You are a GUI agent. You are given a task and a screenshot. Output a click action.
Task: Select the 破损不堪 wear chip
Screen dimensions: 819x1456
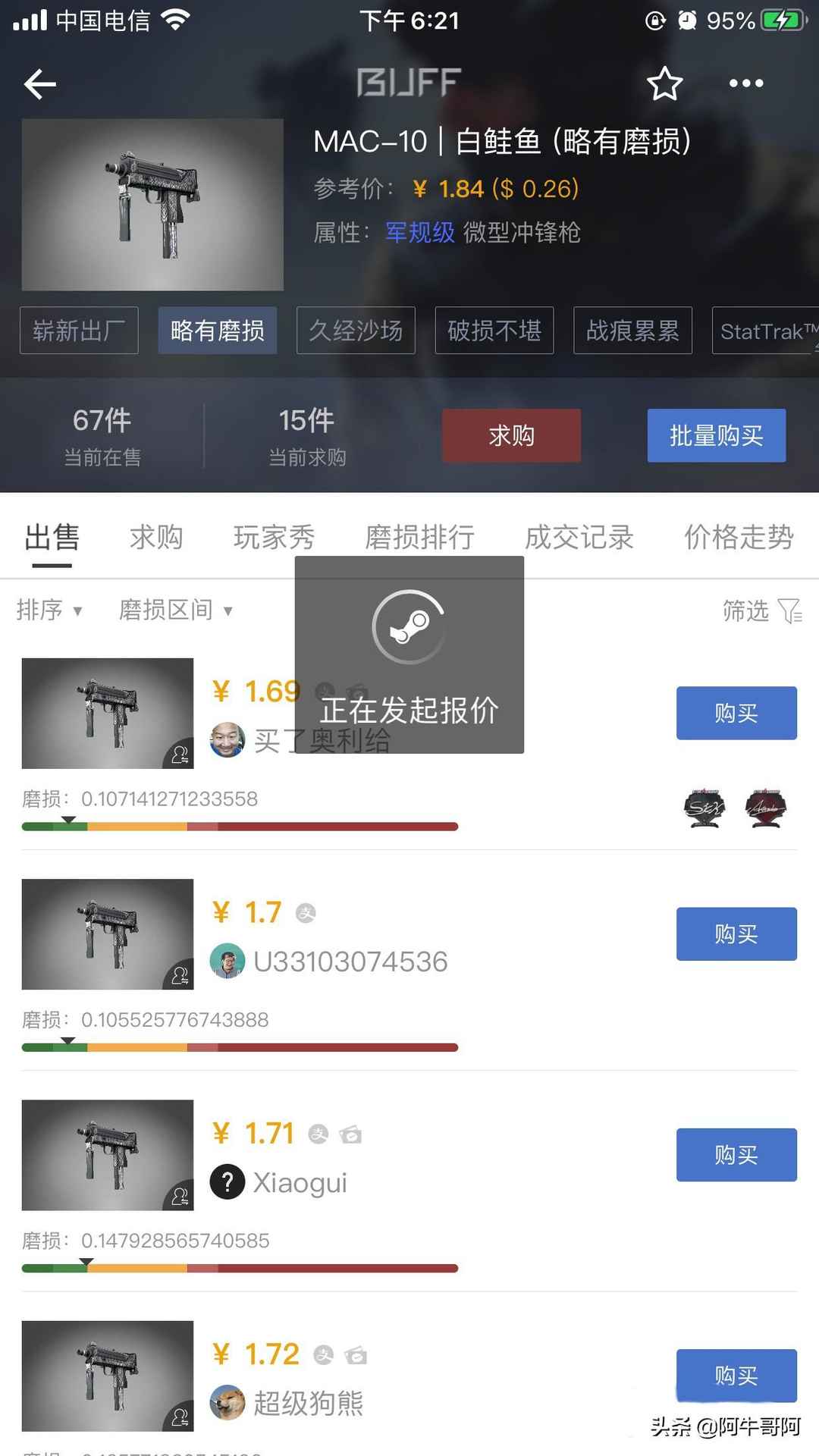click(x=494, y=331)
